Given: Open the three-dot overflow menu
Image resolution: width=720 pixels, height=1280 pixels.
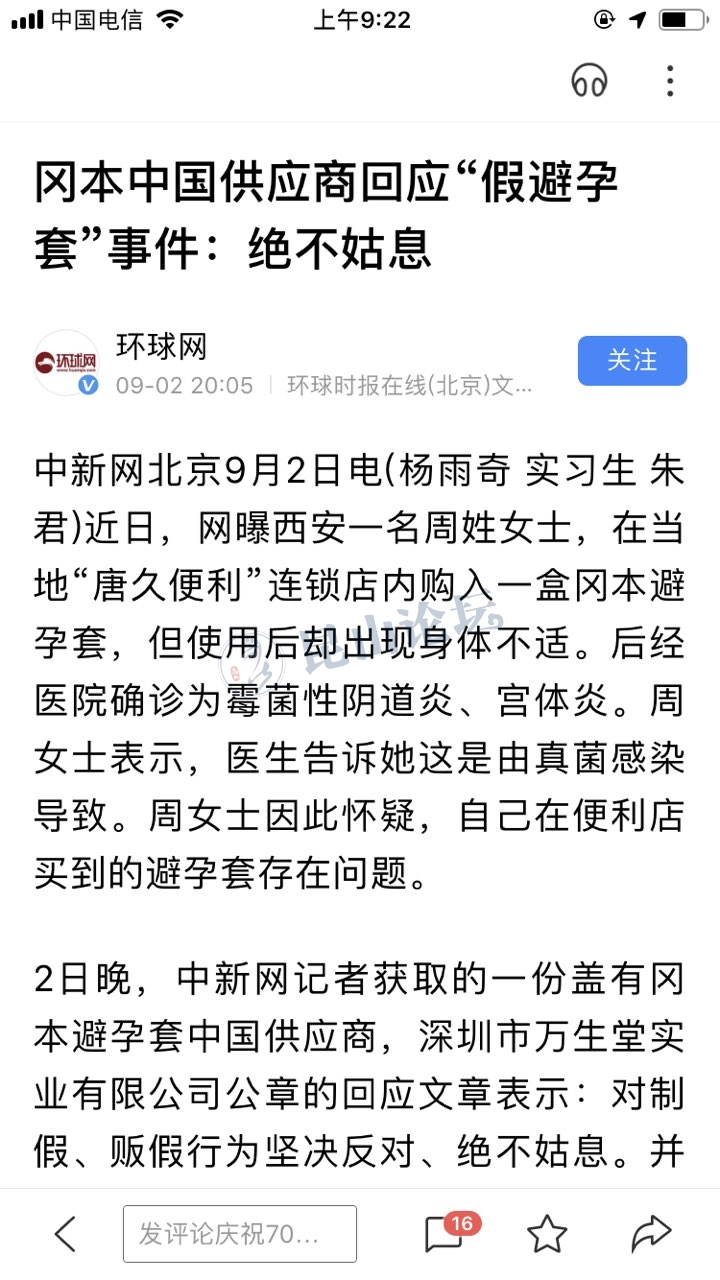Looking at the screenshot, I should click(x=670, y=80).
